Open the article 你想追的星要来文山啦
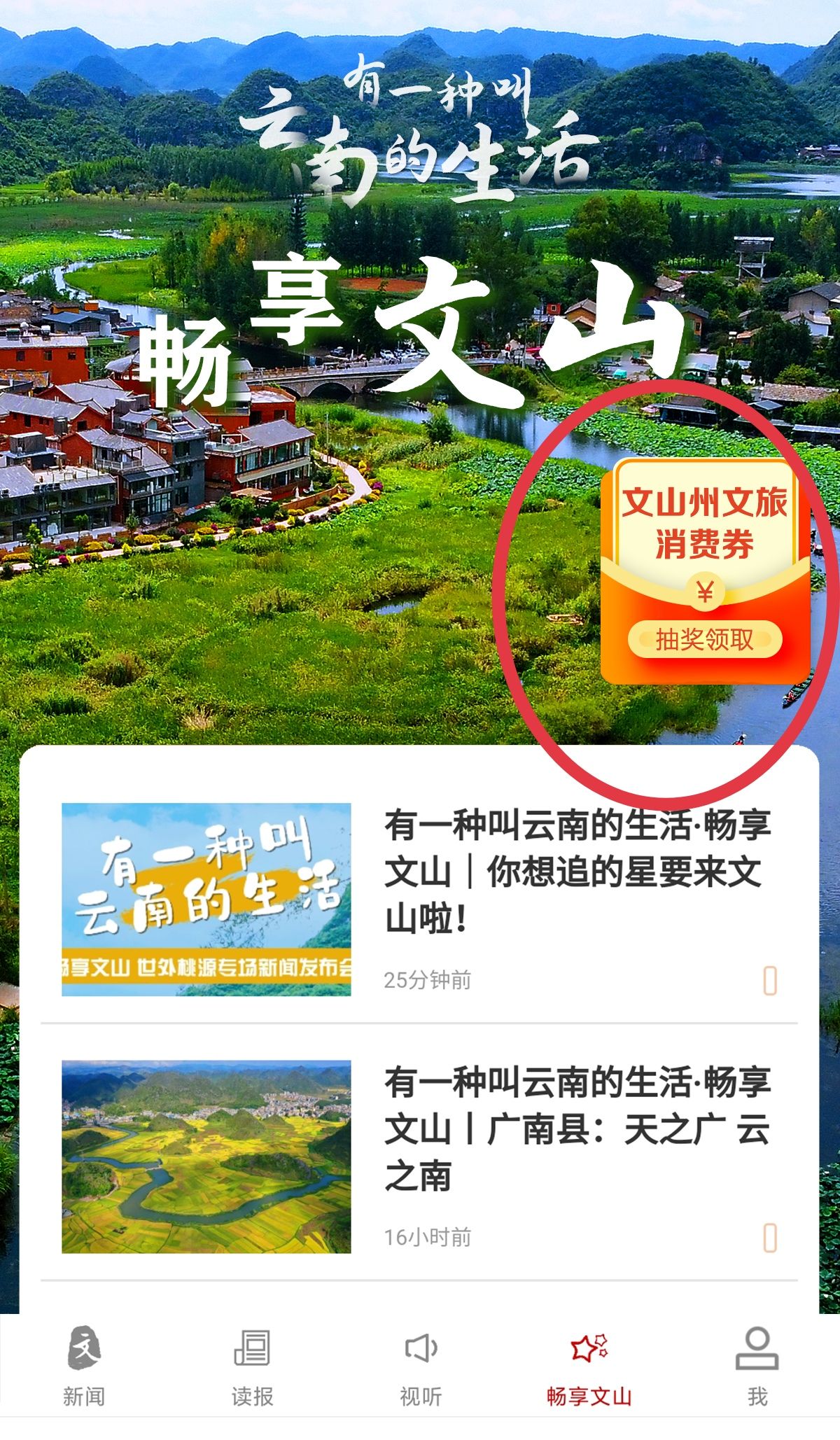The image size is (840, 1440). (577, 872)
